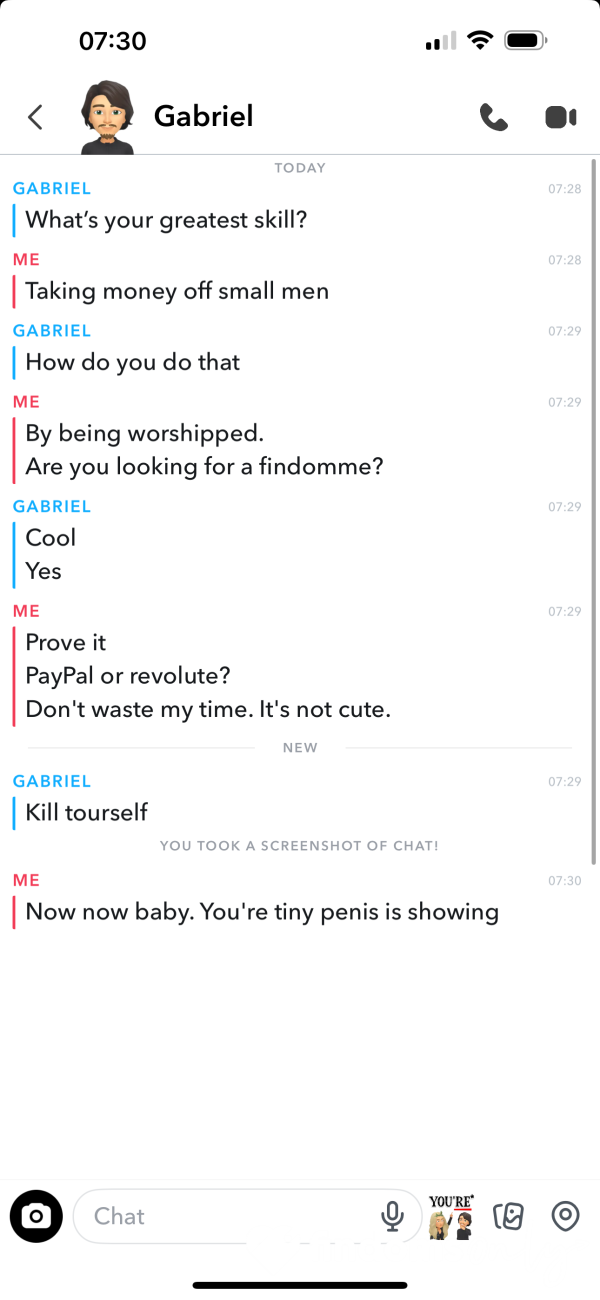Screen dimensions: 600x1300
Task: Open Gabriel's Bitmoji profile avatar
Action: click(107, 117)
